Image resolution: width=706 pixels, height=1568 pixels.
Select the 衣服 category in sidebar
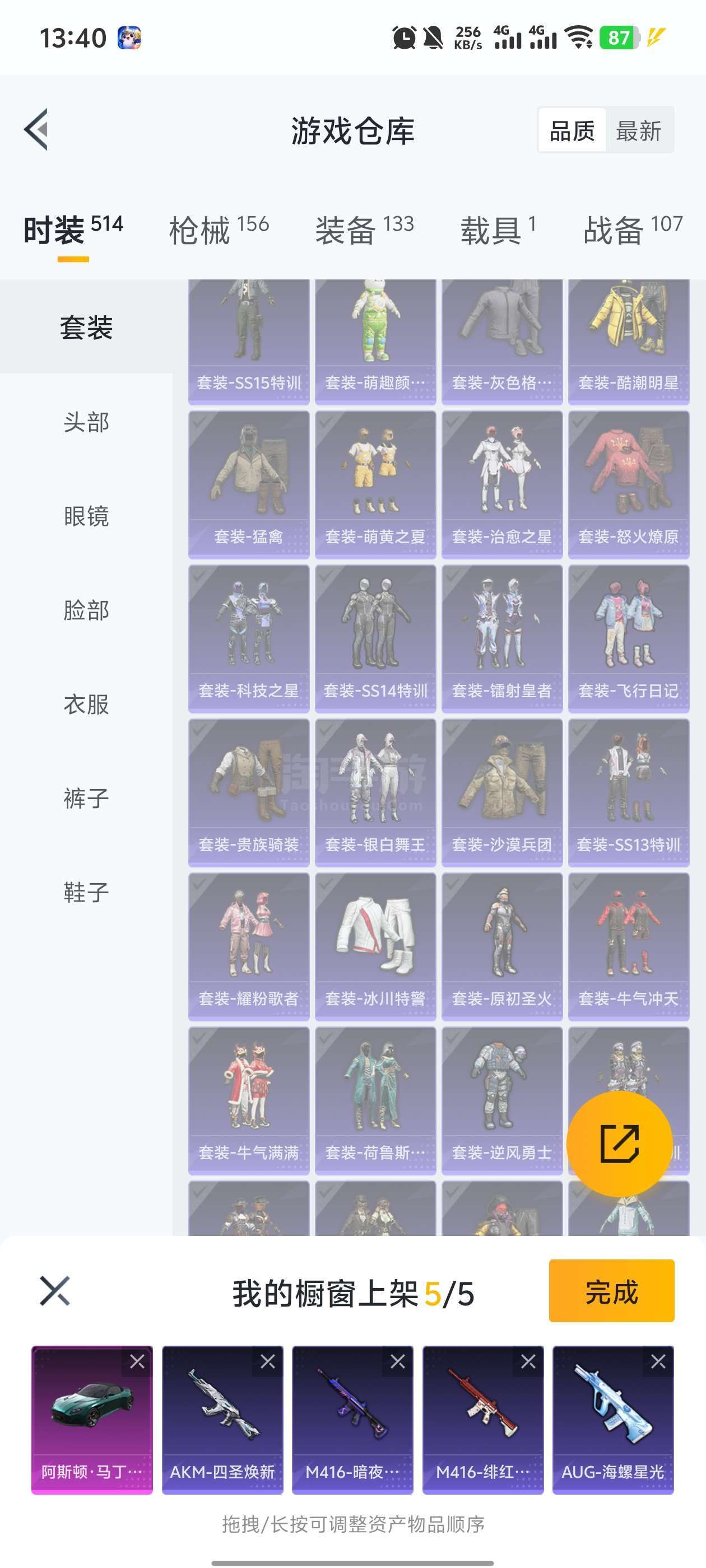[86, 704]
